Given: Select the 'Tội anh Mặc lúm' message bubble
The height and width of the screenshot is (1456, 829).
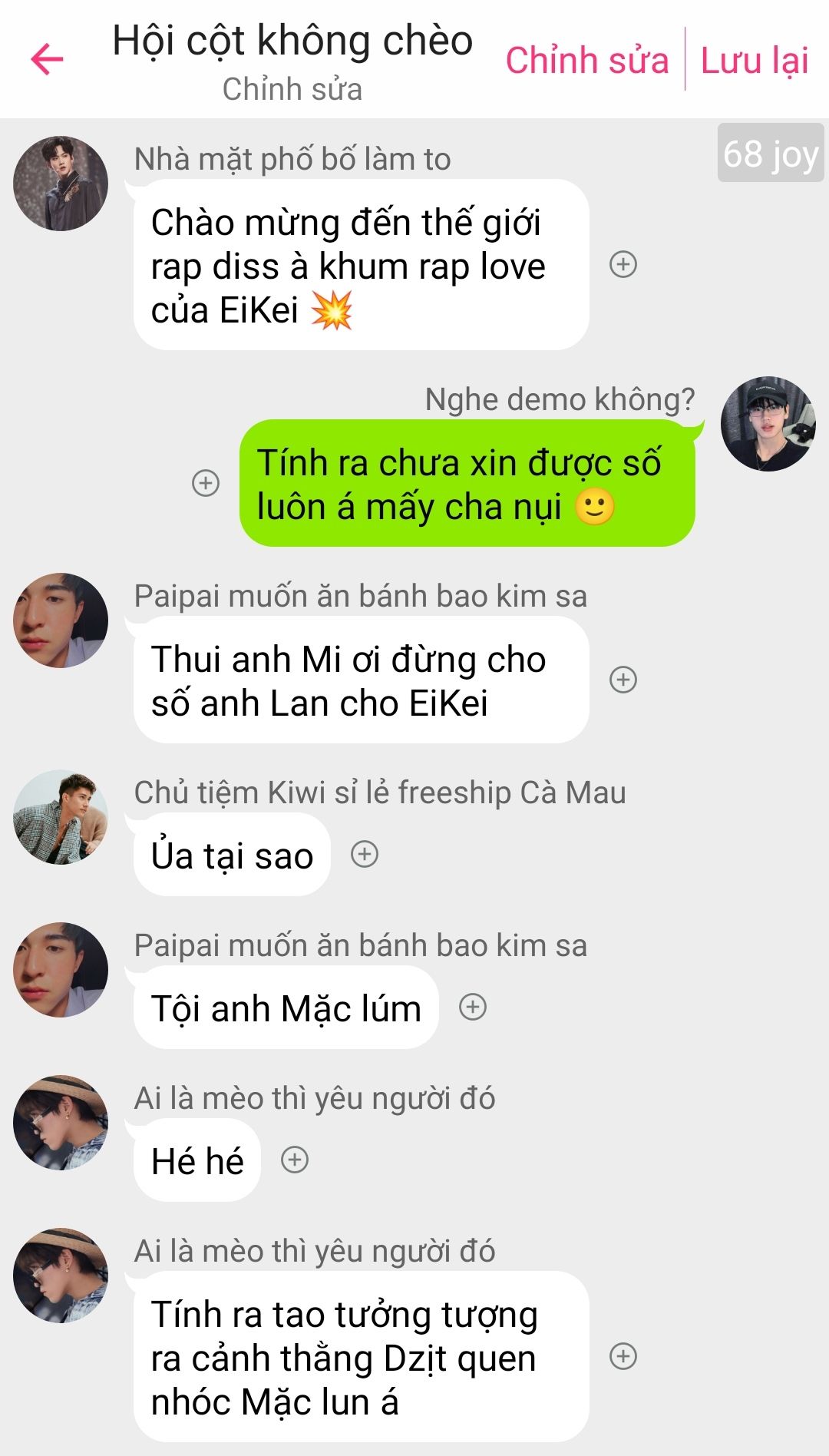Looking at the screenshot, I should click(x=286, y=1008).
